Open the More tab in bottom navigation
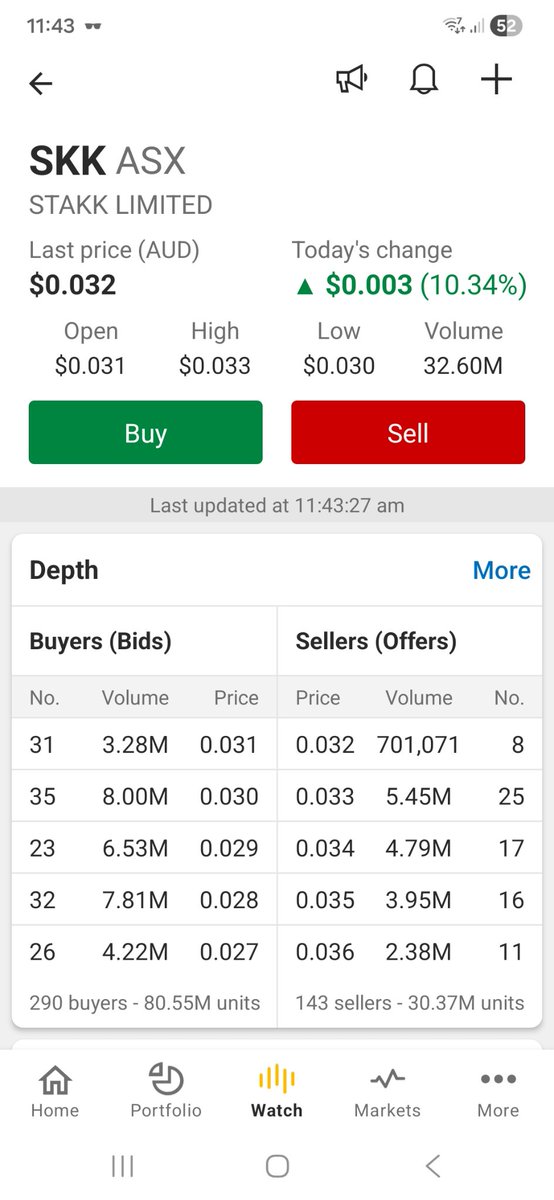Screen dimensions: 554x1200 [498, 1091]
